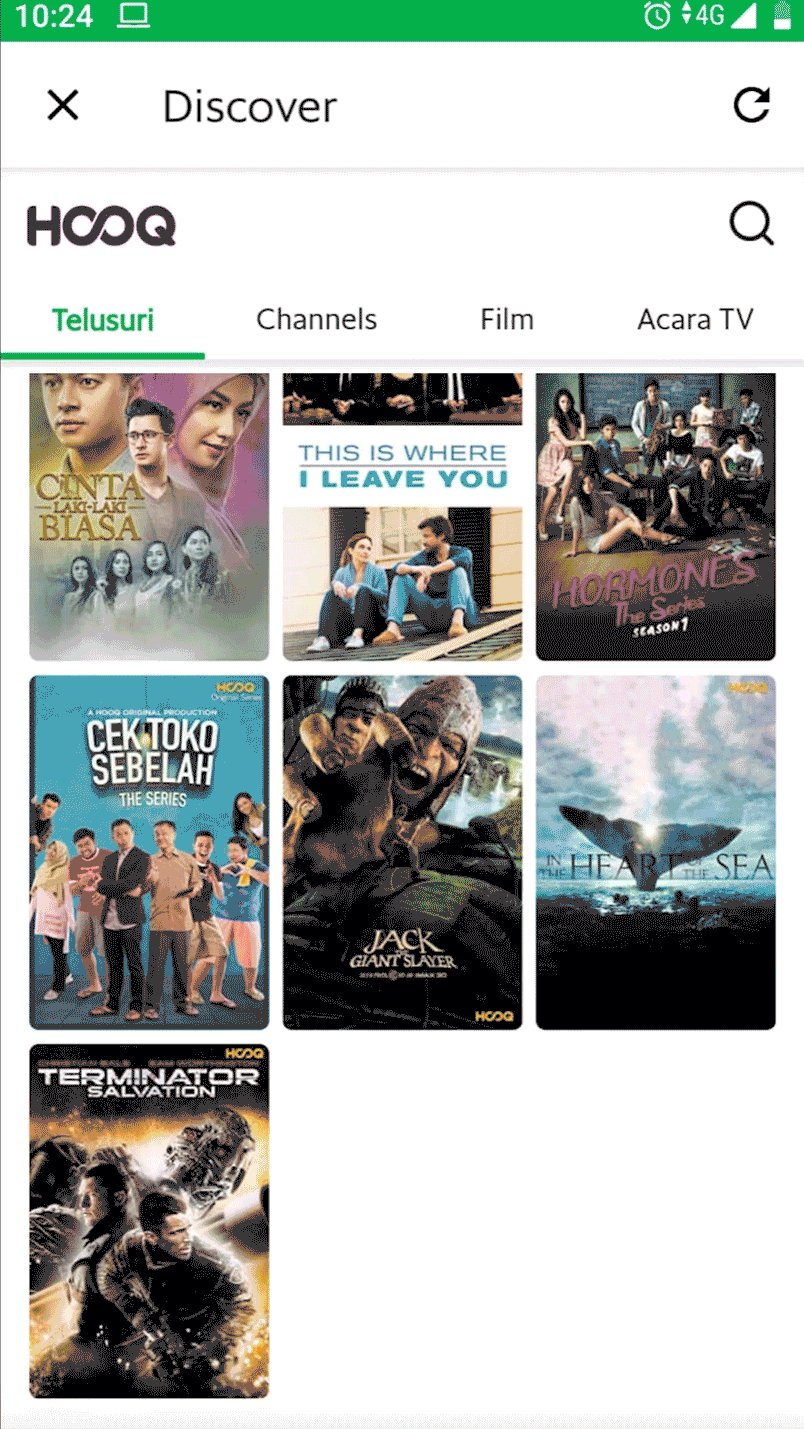This screenshot has width=804, height=1429.
Task: Select the Telusuri tab
Action: tap(103, 320)
